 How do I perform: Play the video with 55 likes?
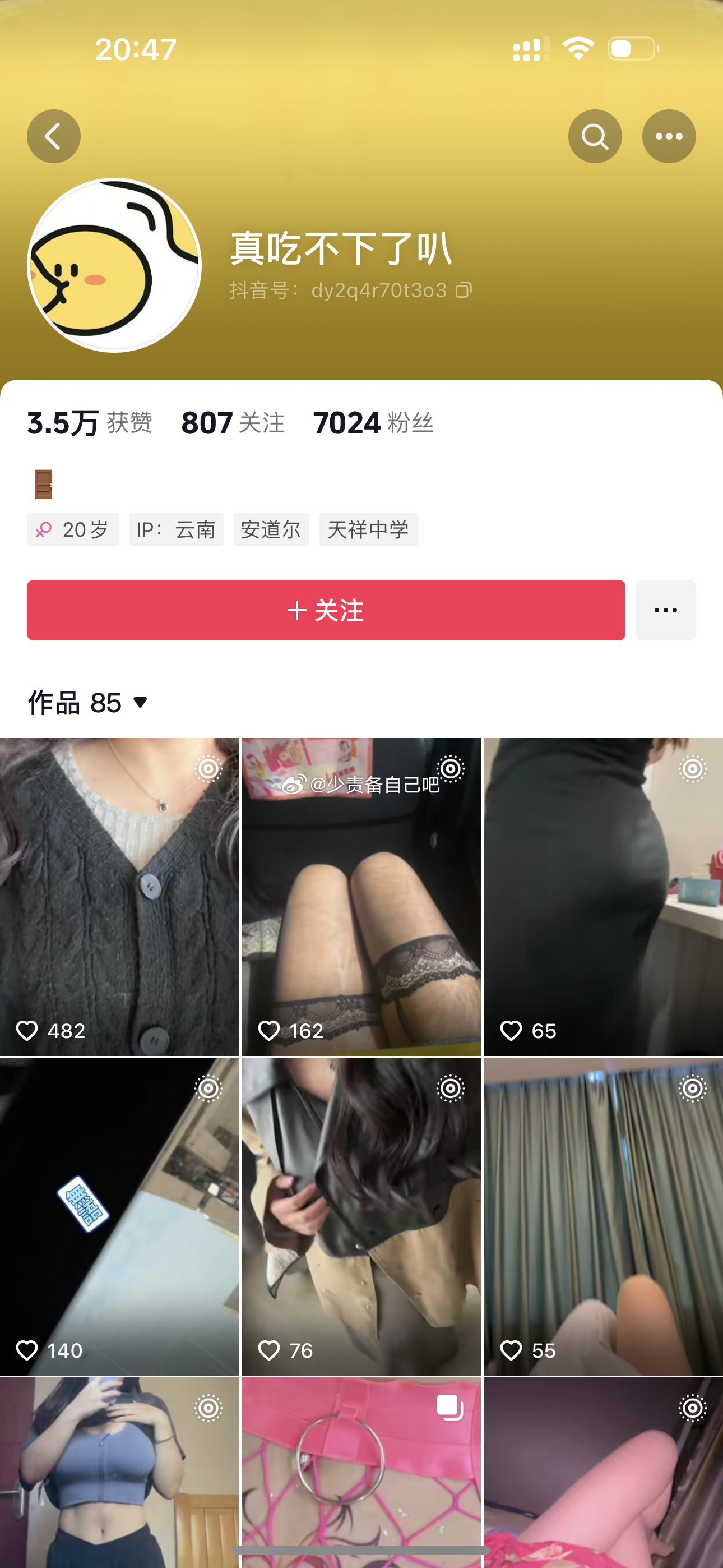point(603,1216)
